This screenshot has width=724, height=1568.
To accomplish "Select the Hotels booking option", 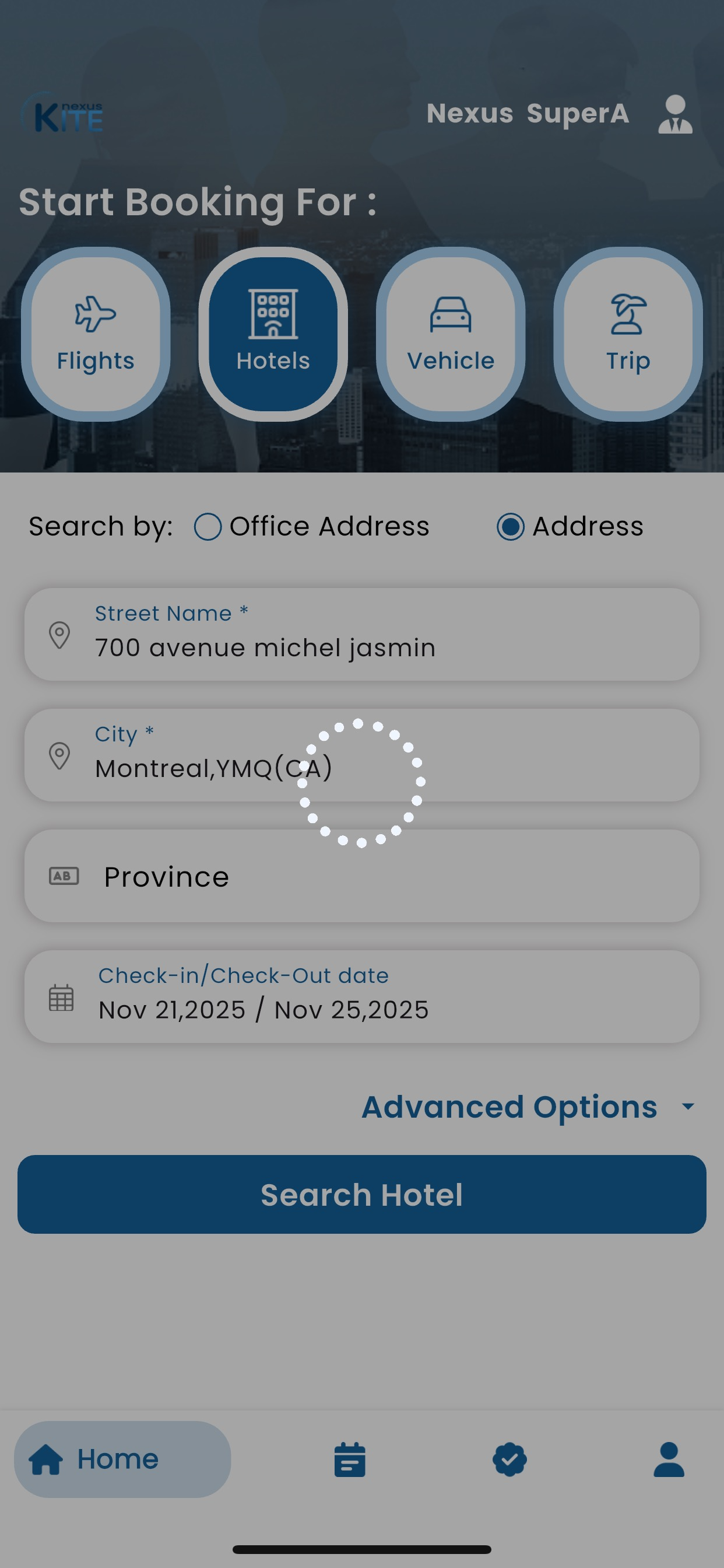I will click(x=273, y=334).
